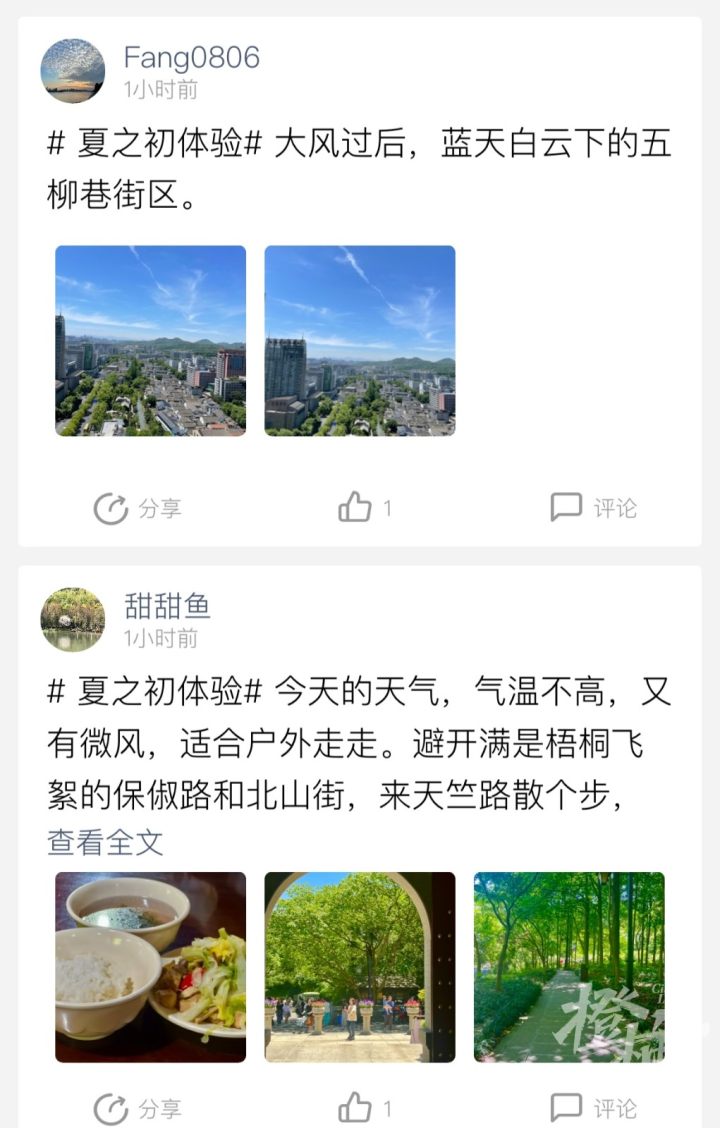Open the food photo in 甜甜鱼's post

[150, 967]
